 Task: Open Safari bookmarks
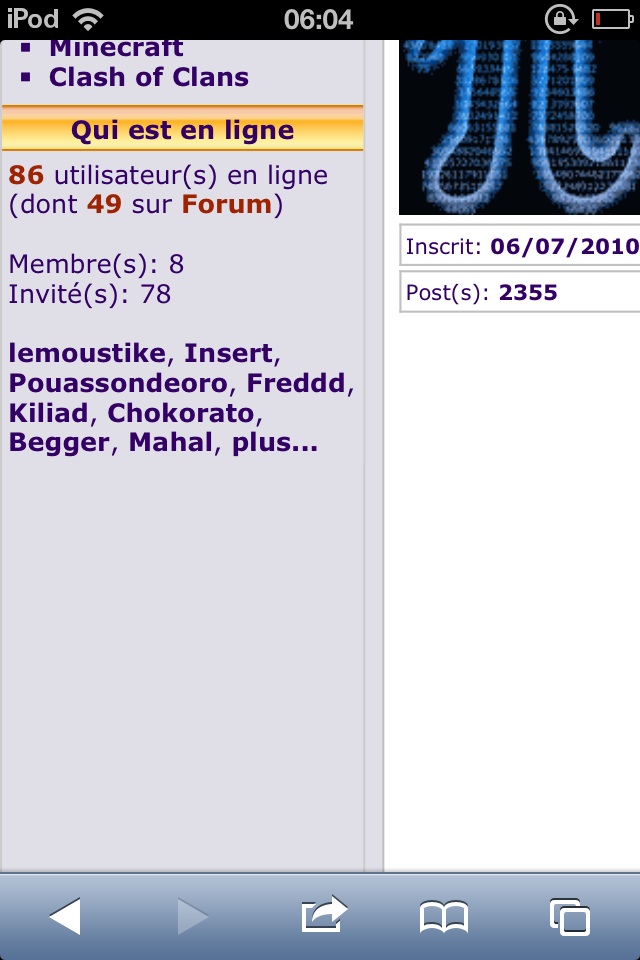(x=443, y=916)
